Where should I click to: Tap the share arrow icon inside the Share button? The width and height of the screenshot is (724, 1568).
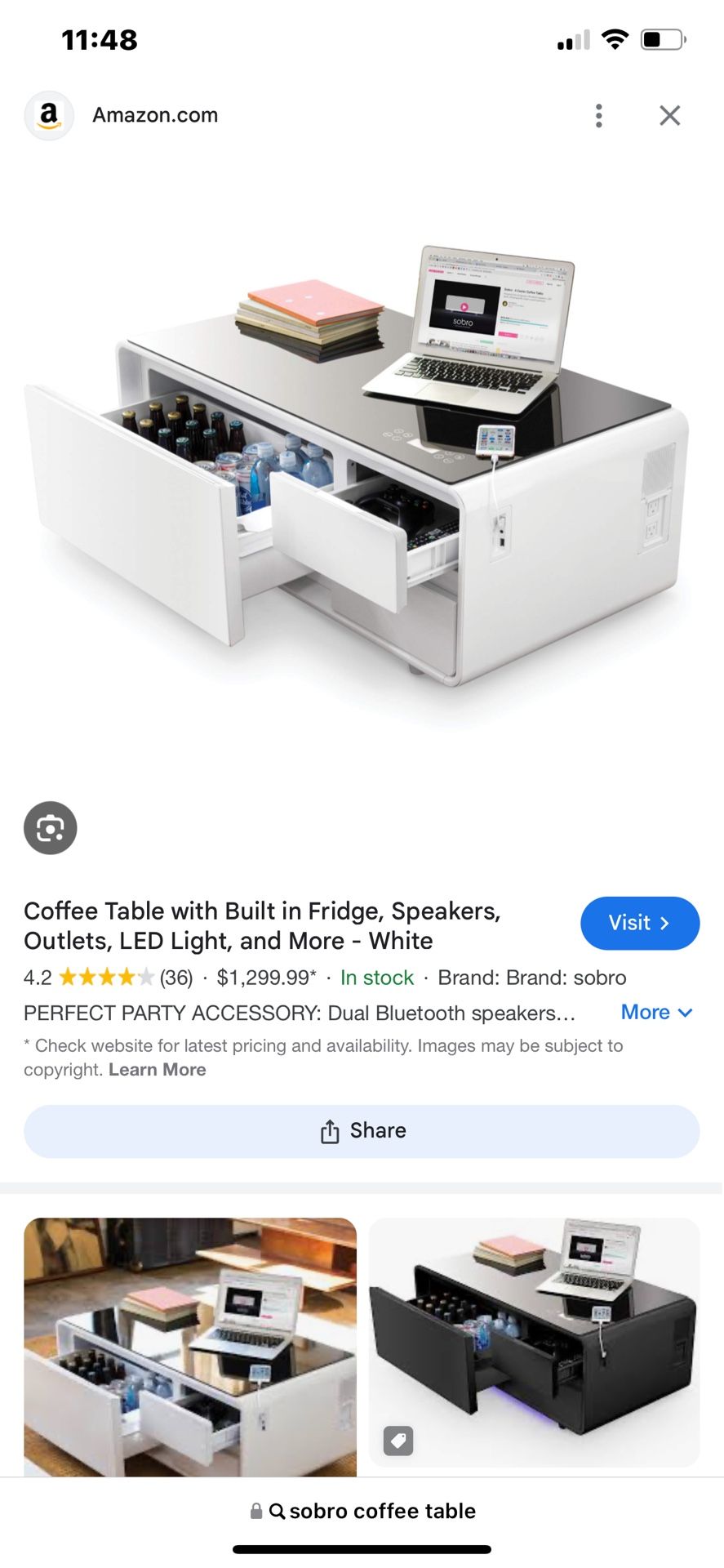point(329,1130)
